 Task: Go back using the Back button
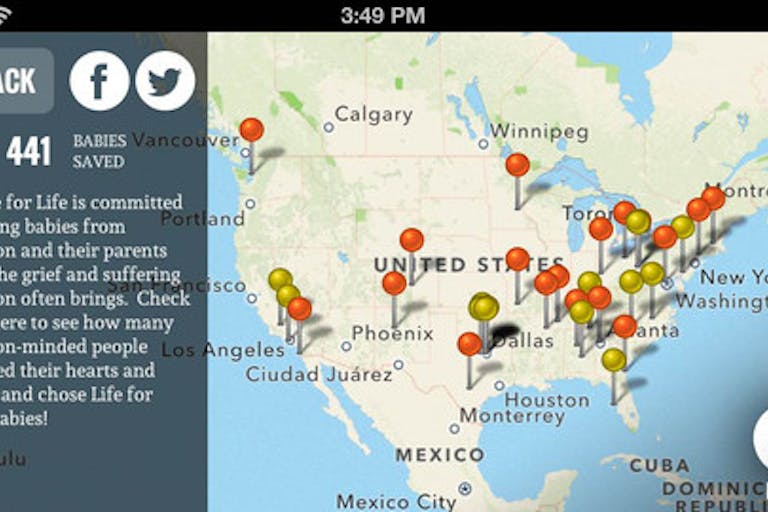[x=22, y=80]
